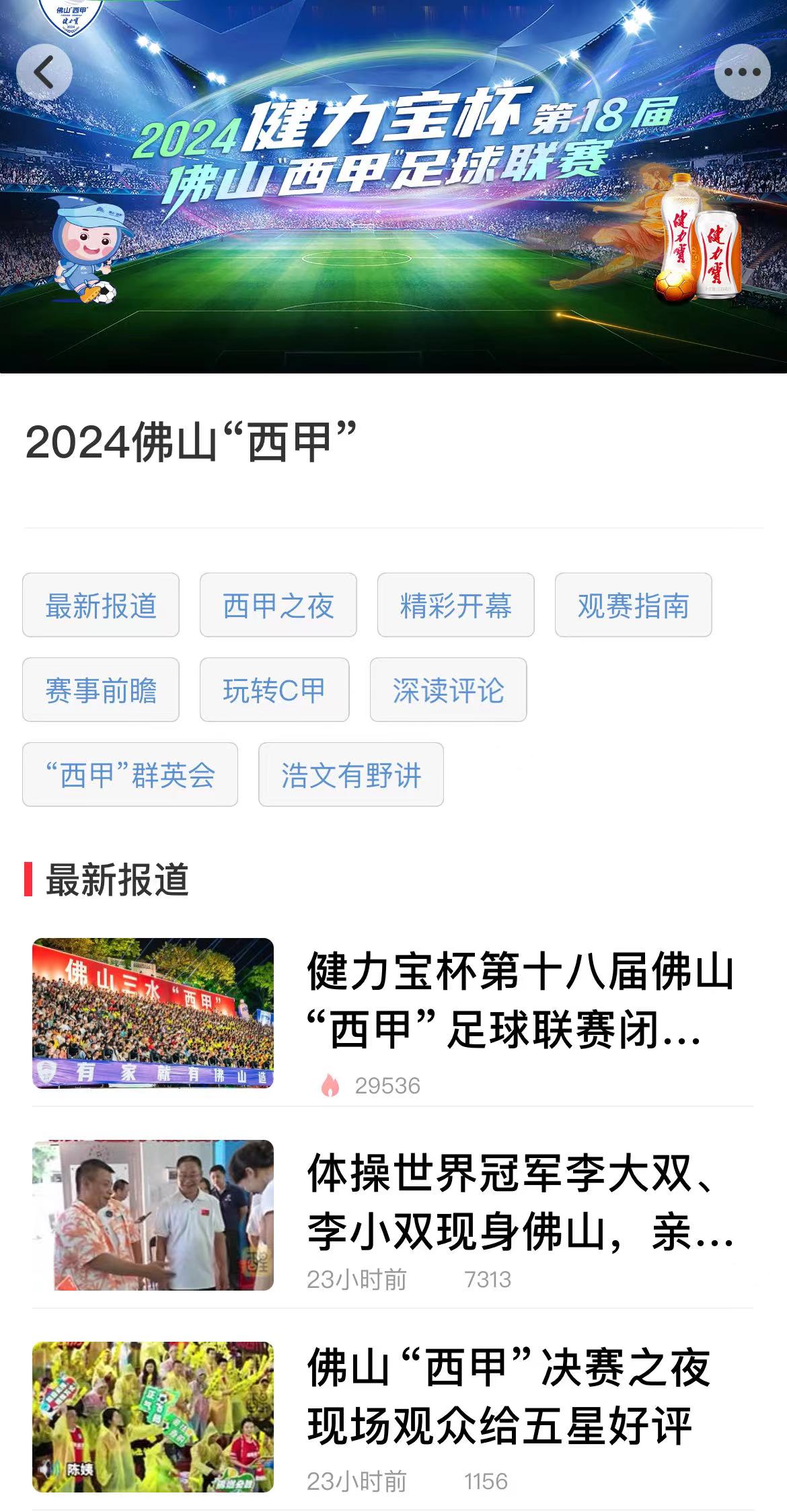The width and height of the screenshot is (787, 1512).
Task: Go back using the back arrow
Action: (x=44, y=72)
